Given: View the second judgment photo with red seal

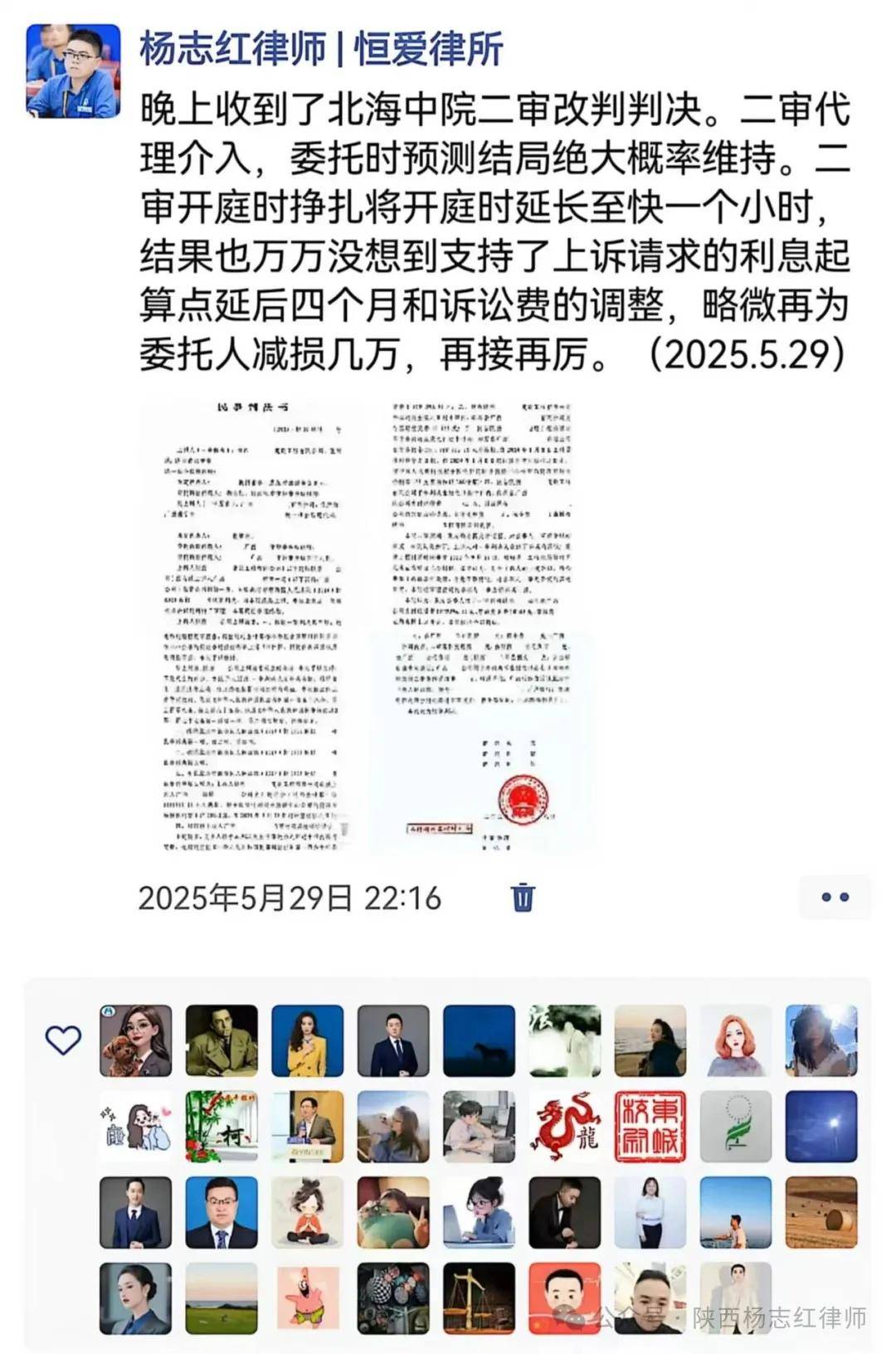Looking at the screenshot, I should [x=480, y=627].
